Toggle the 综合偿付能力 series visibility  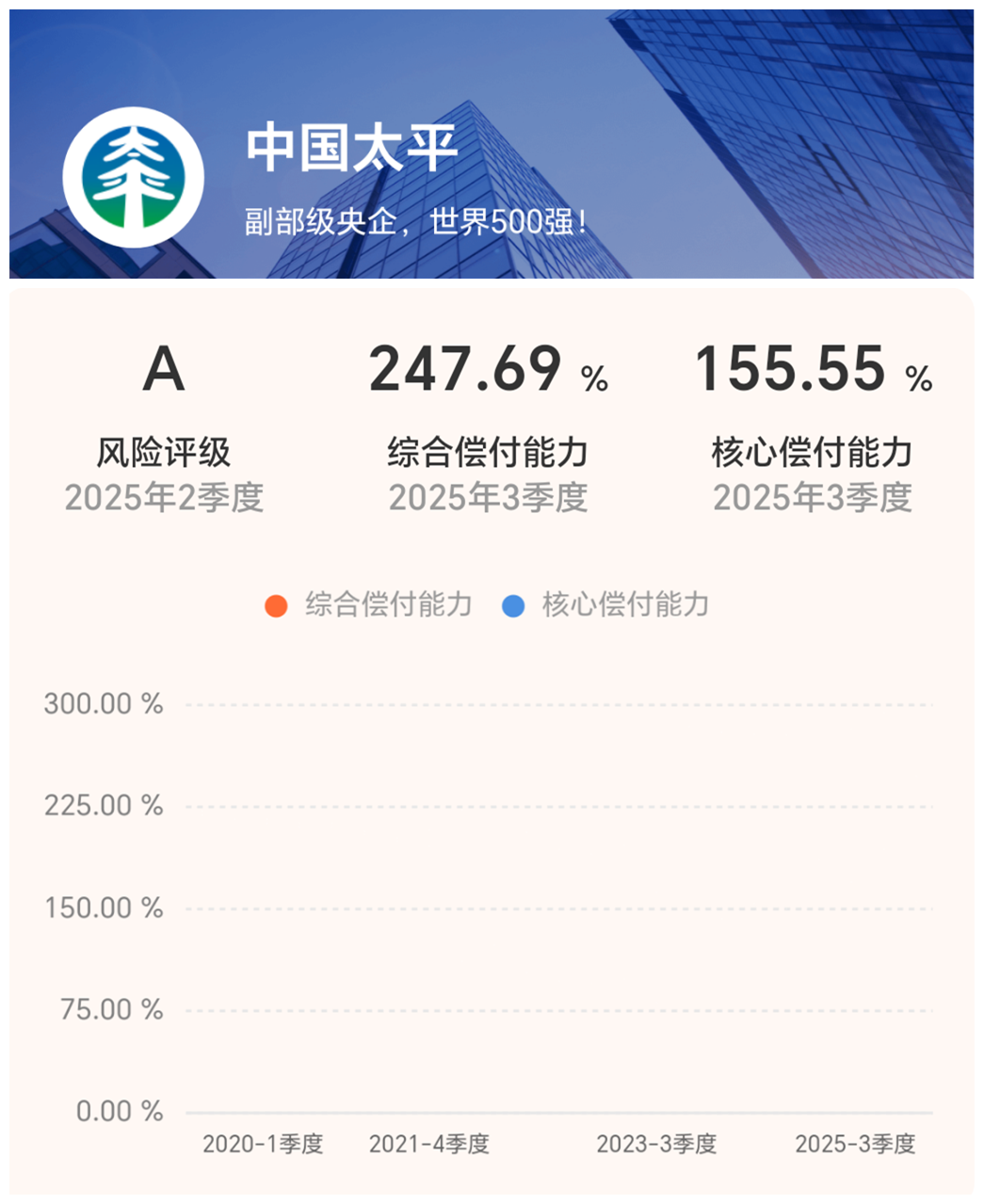pos(386,602)
